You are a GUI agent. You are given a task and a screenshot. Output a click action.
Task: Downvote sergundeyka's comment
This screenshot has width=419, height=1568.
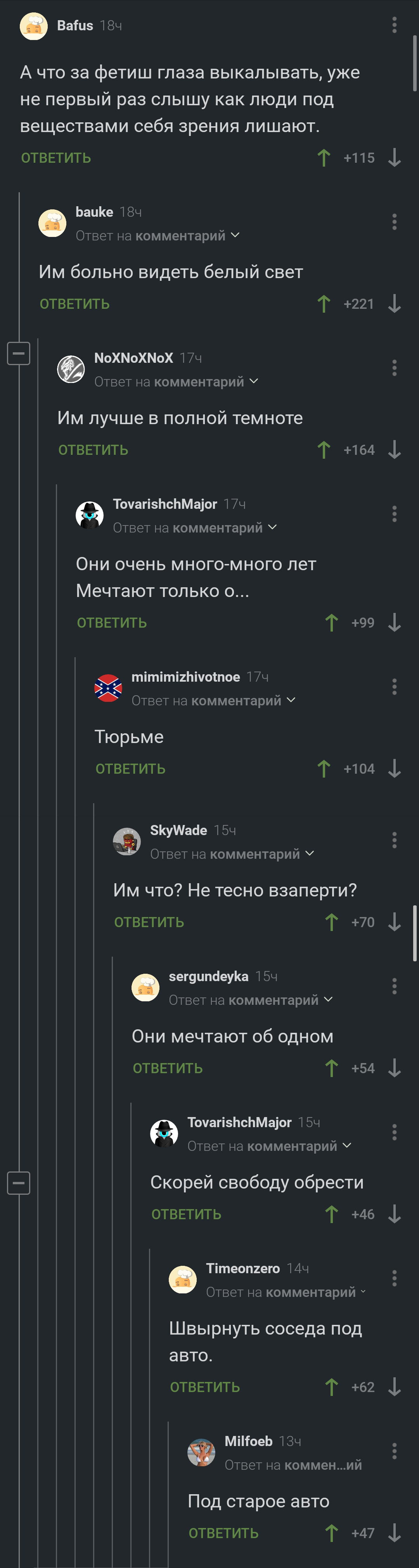[394, 1068]
